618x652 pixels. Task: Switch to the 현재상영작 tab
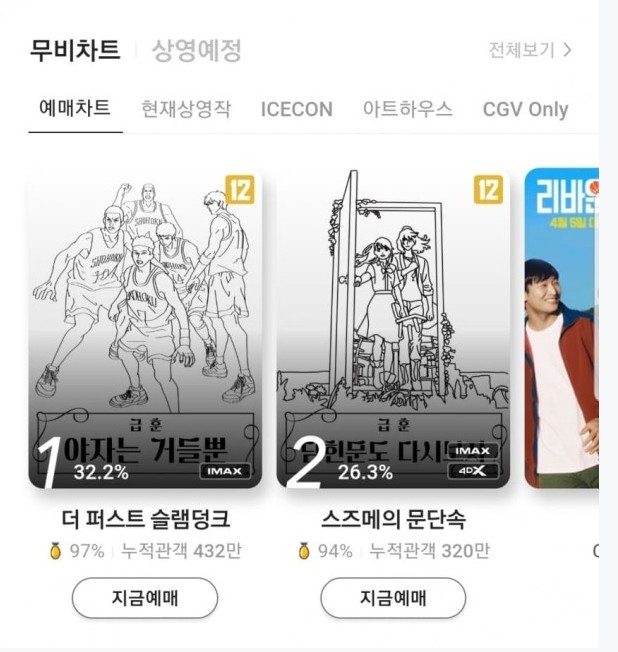coord(185,109)
